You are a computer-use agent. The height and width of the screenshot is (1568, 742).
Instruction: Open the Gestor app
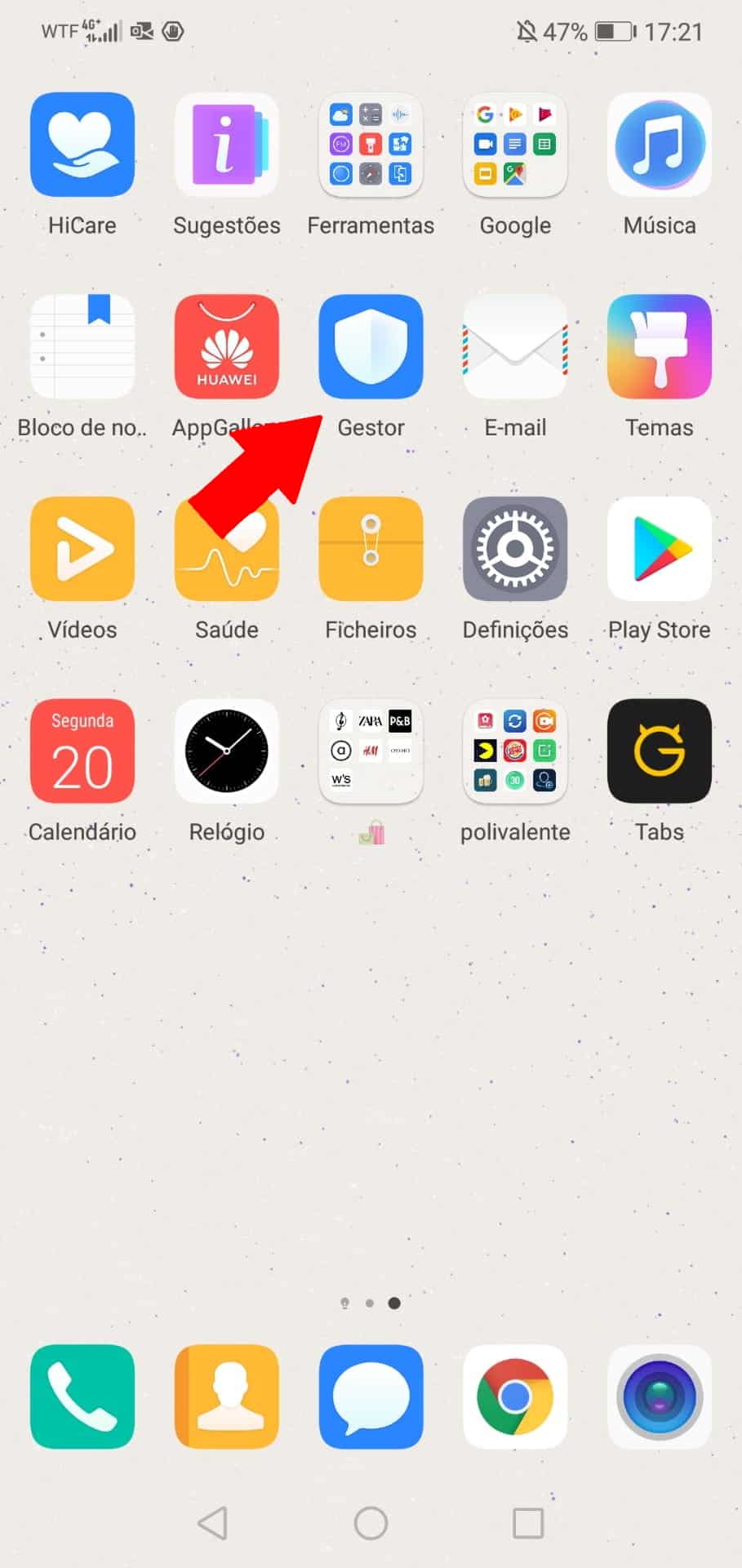371,346
